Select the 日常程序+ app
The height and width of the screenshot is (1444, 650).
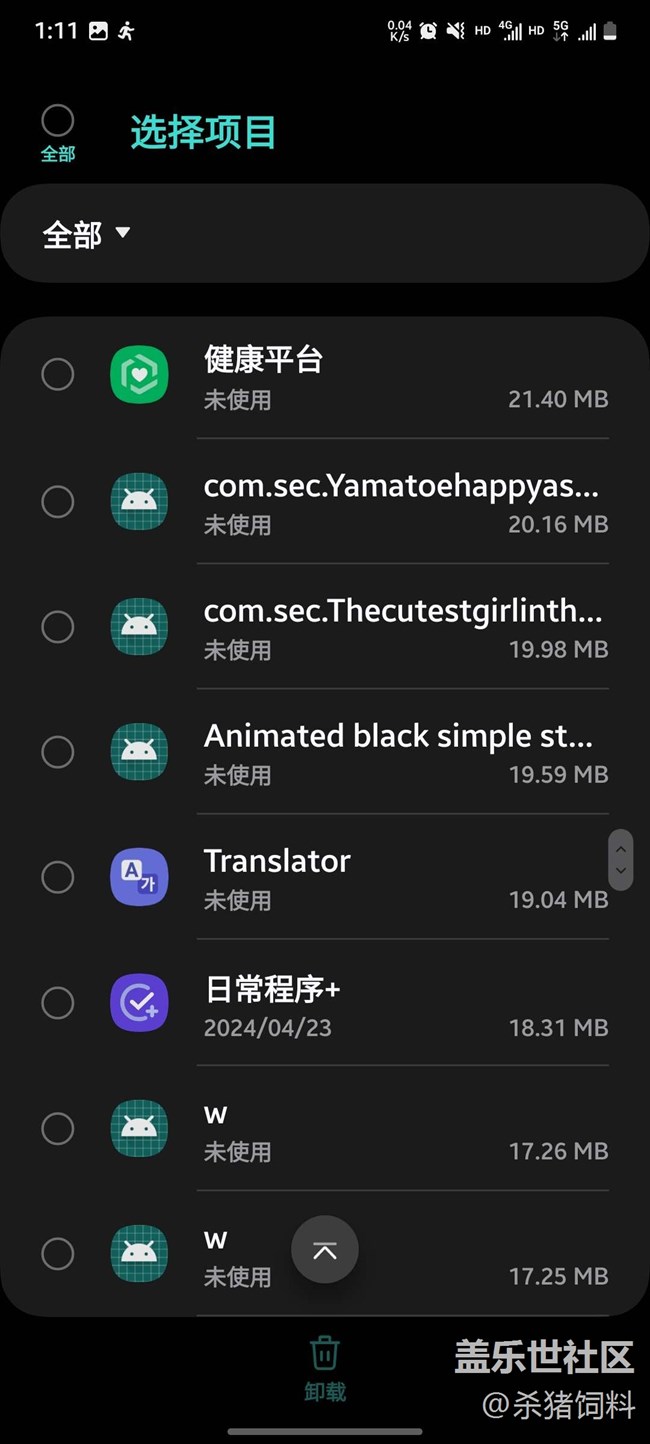[x=58, y=1003]
